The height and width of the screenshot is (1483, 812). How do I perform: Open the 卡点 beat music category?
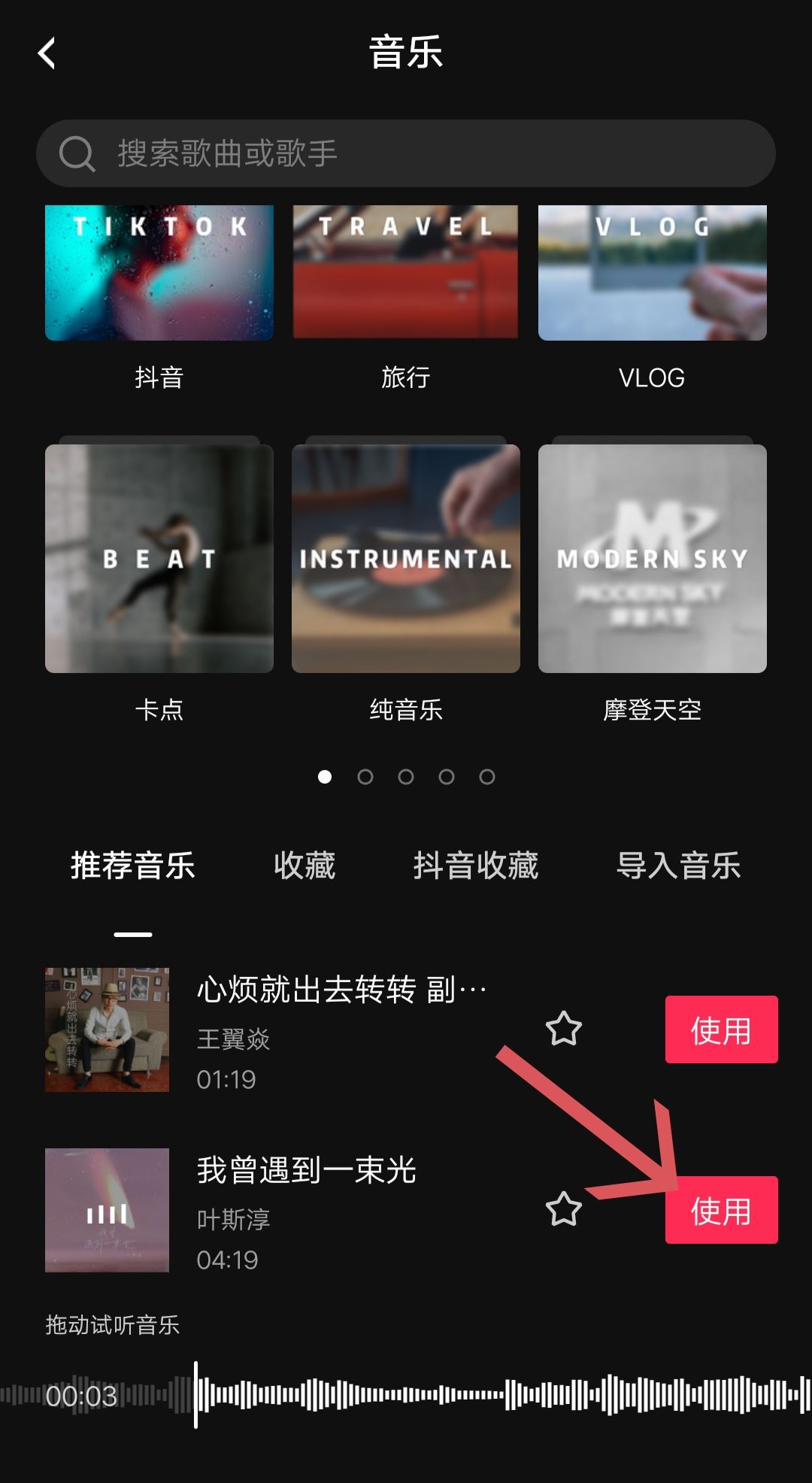click(159, 559)
